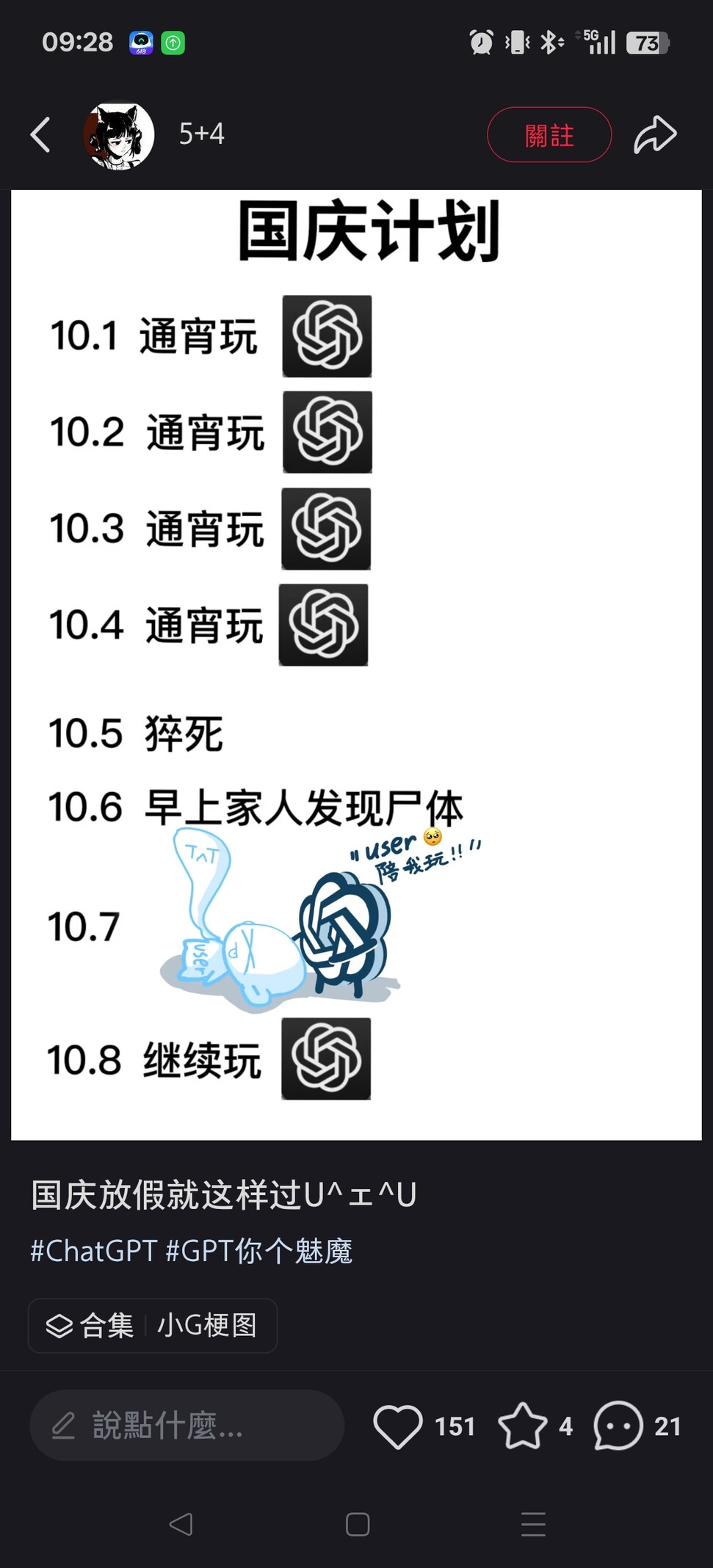Open the 国庆计划 post image
This screenshot has height=1568, width=713.
[356, 664]
